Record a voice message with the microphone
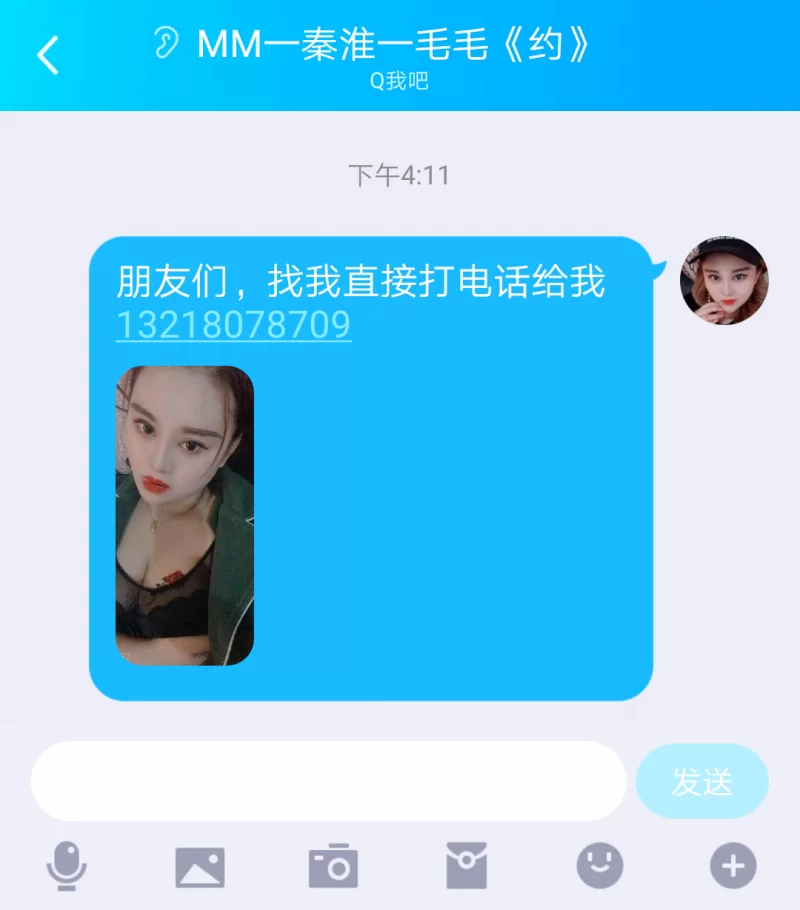The height and width of the screenshot is (910, 800). (x=67, y=866)
